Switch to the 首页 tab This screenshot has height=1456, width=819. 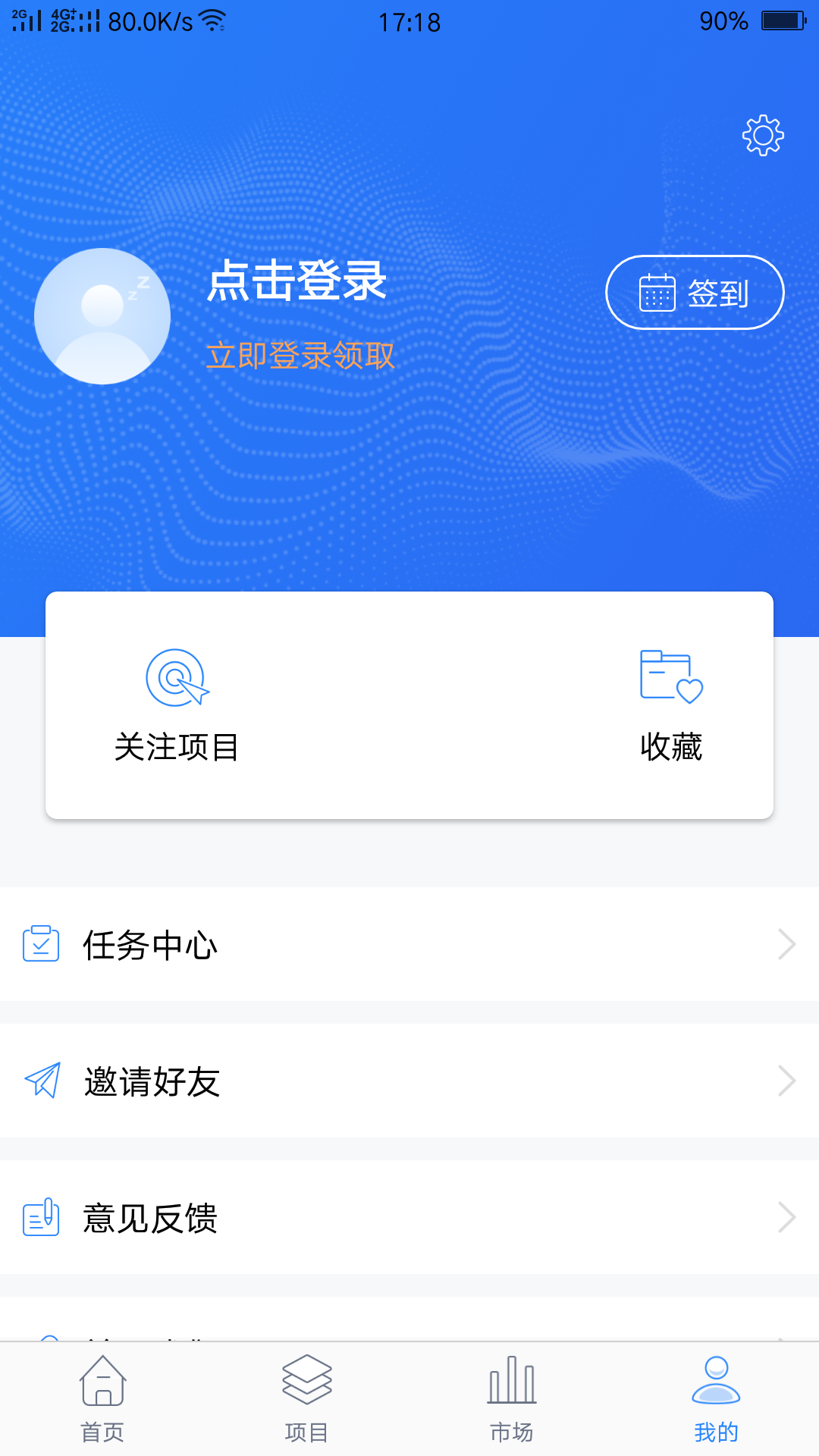102,1399
